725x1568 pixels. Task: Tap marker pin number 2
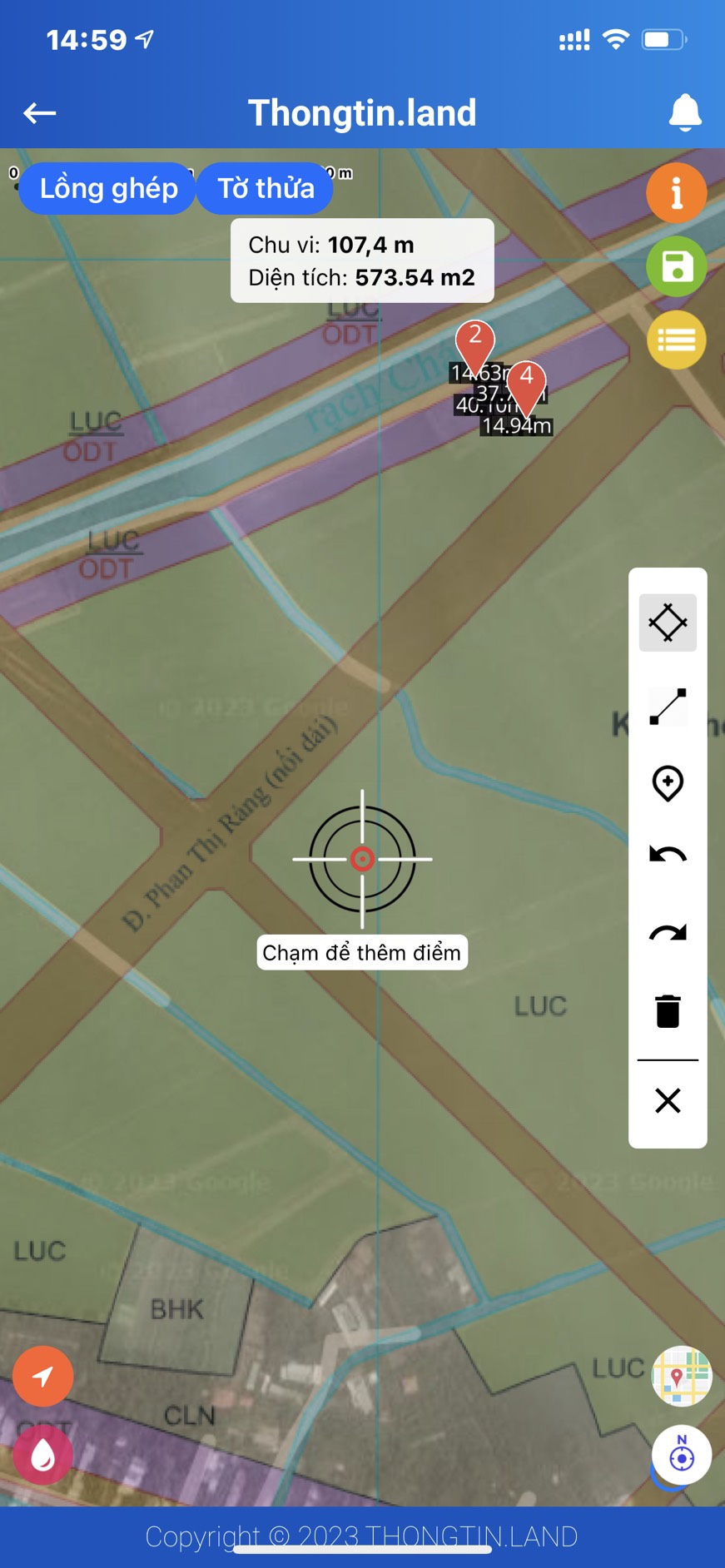475,346
